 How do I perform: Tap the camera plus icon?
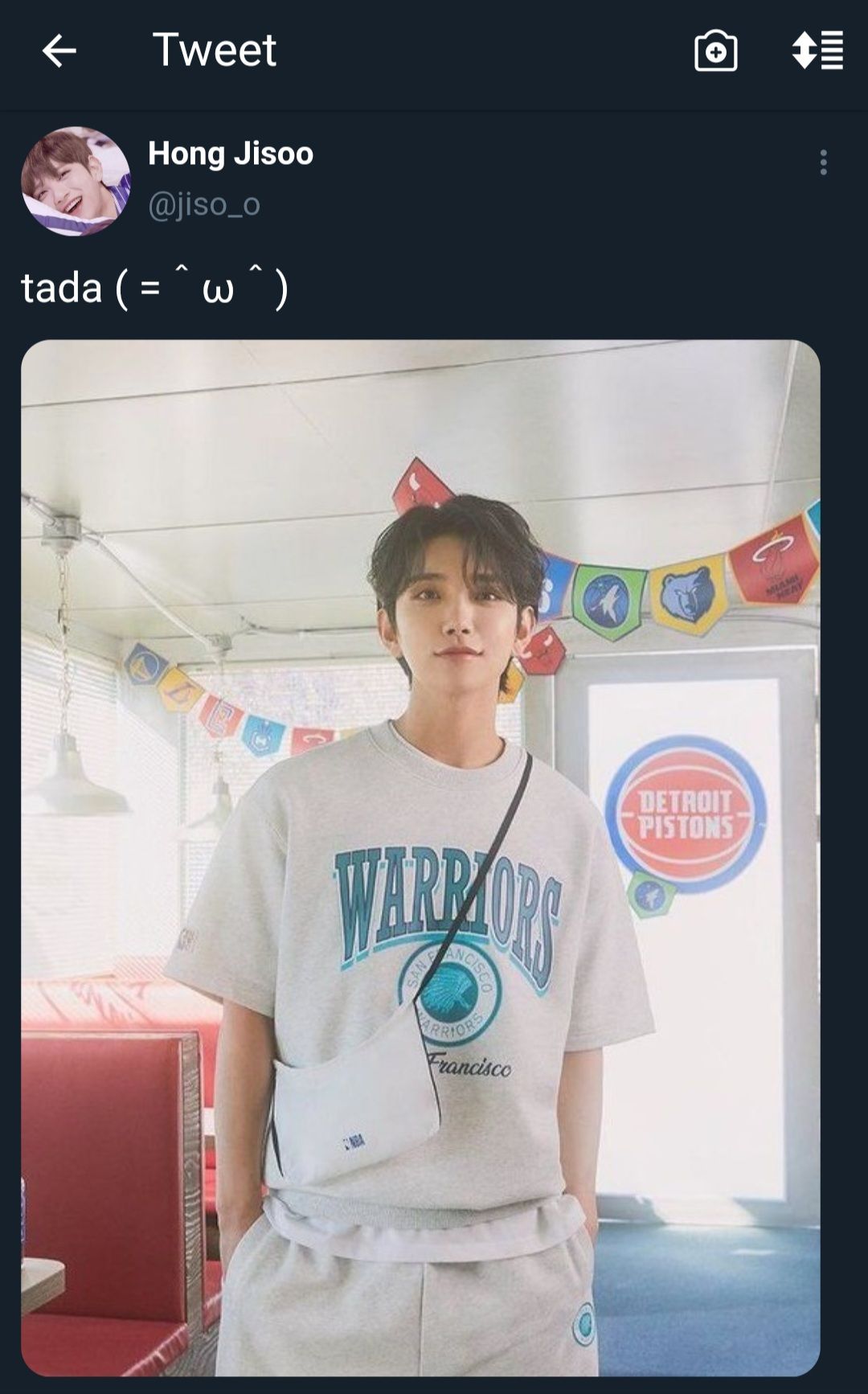coord(715,51)
